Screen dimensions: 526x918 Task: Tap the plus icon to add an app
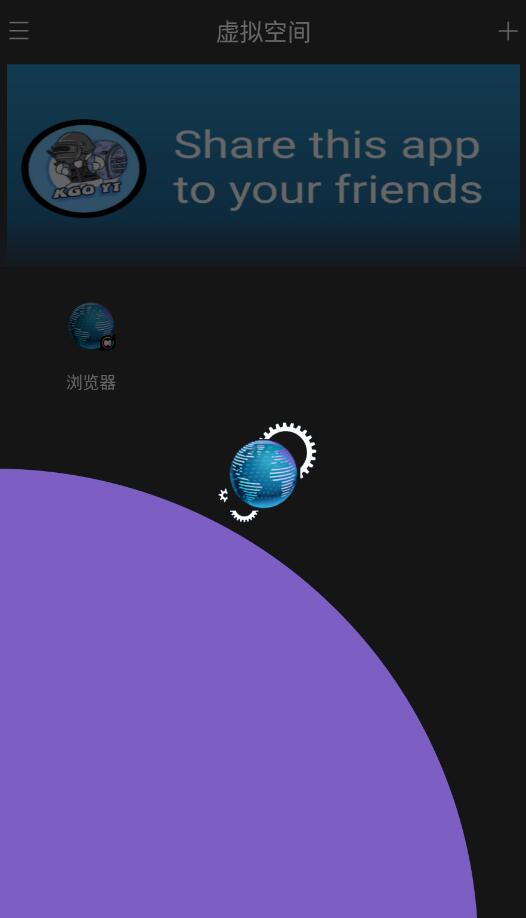pyautogui.click(x=508, y=31)
